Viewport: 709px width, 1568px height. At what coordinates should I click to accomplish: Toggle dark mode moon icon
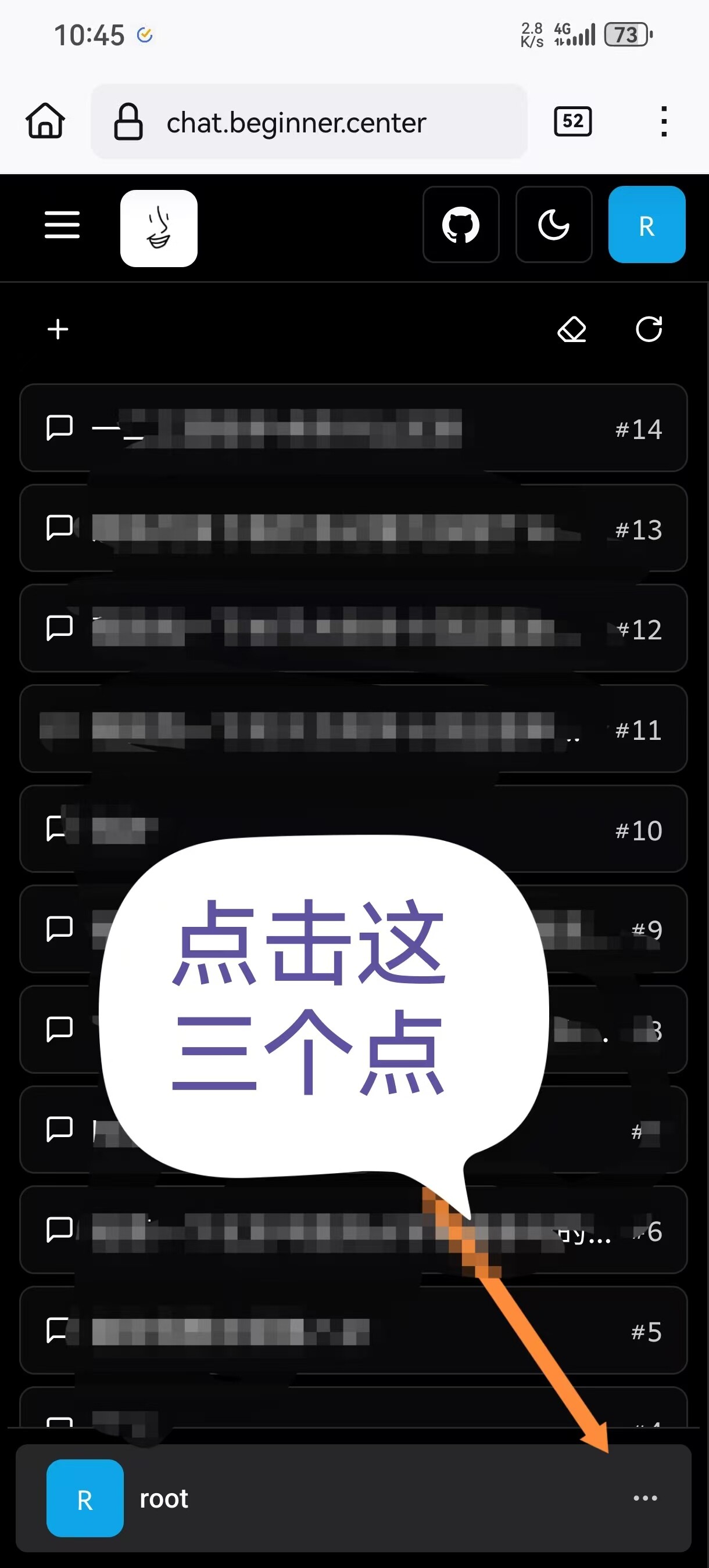coord(554,225)
